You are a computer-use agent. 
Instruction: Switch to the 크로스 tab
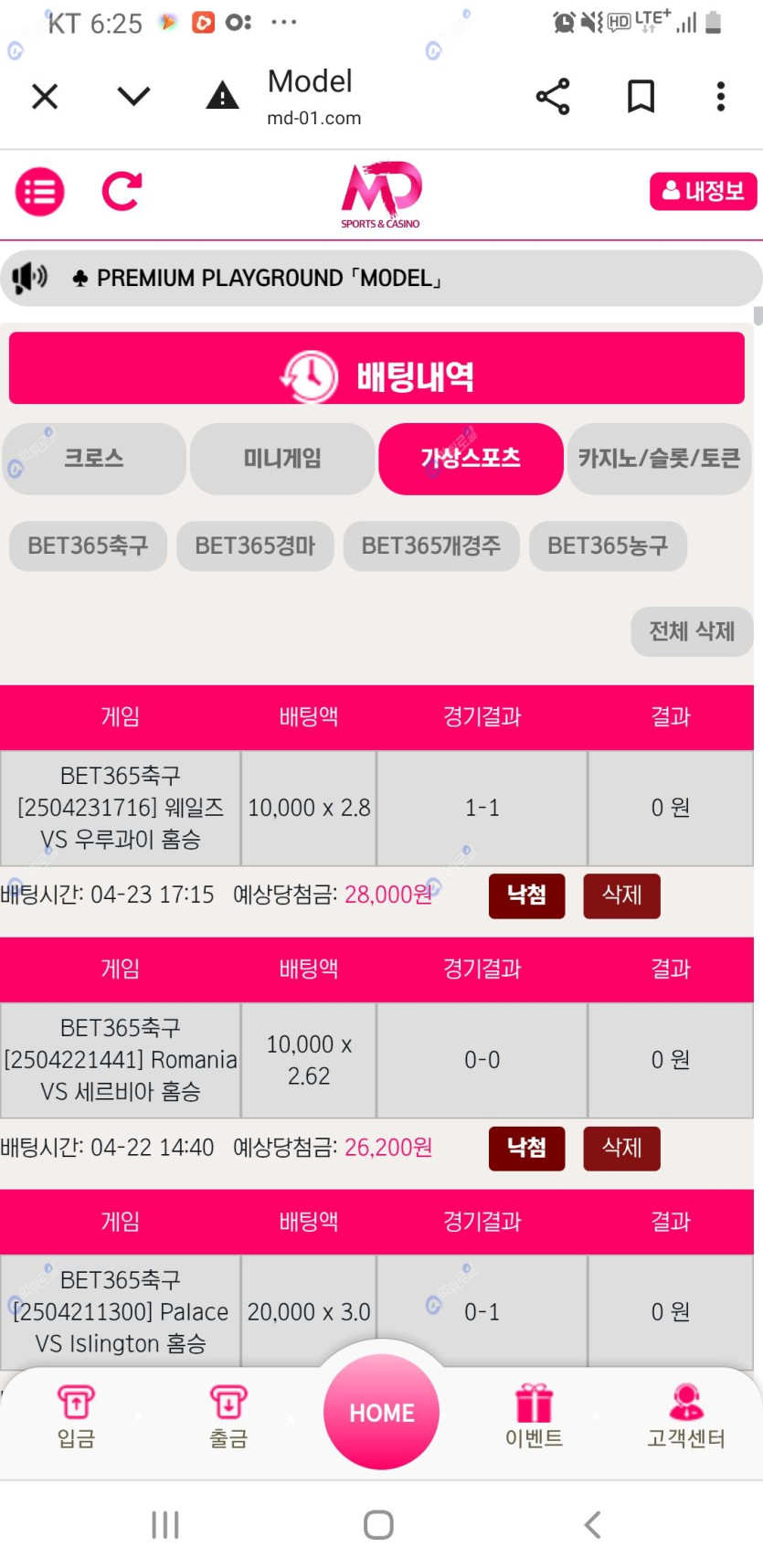[x=94, y=459]
